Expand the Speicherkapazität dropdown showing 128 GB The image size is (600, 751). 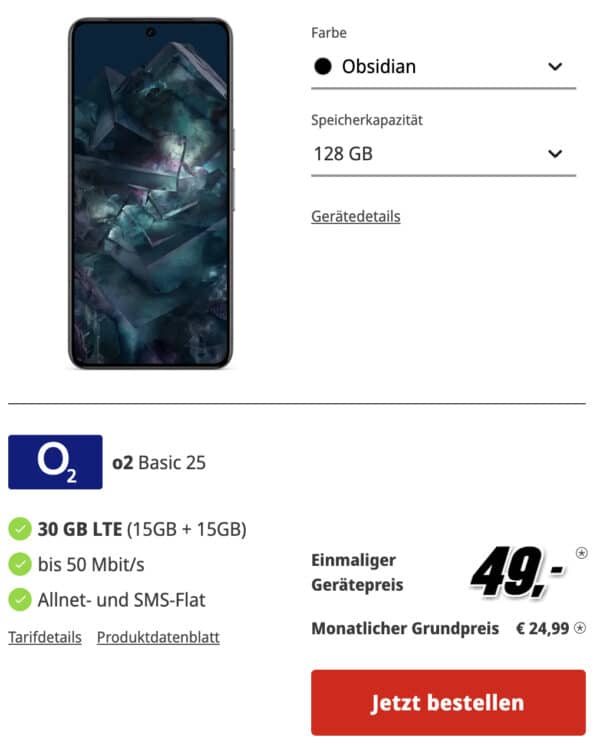[443, 154]
